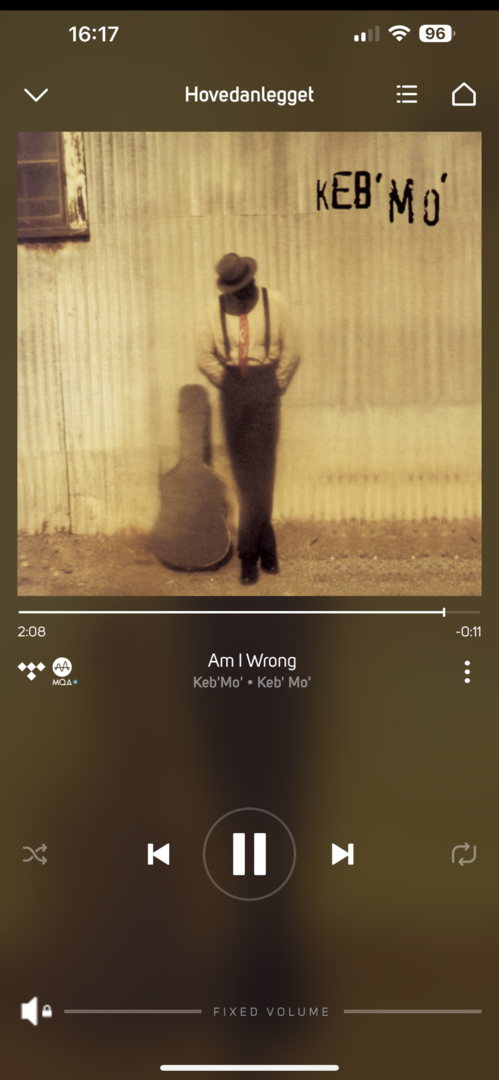Go to the home screen icon
499x1080 pixels.
click(x=464, y=94)
